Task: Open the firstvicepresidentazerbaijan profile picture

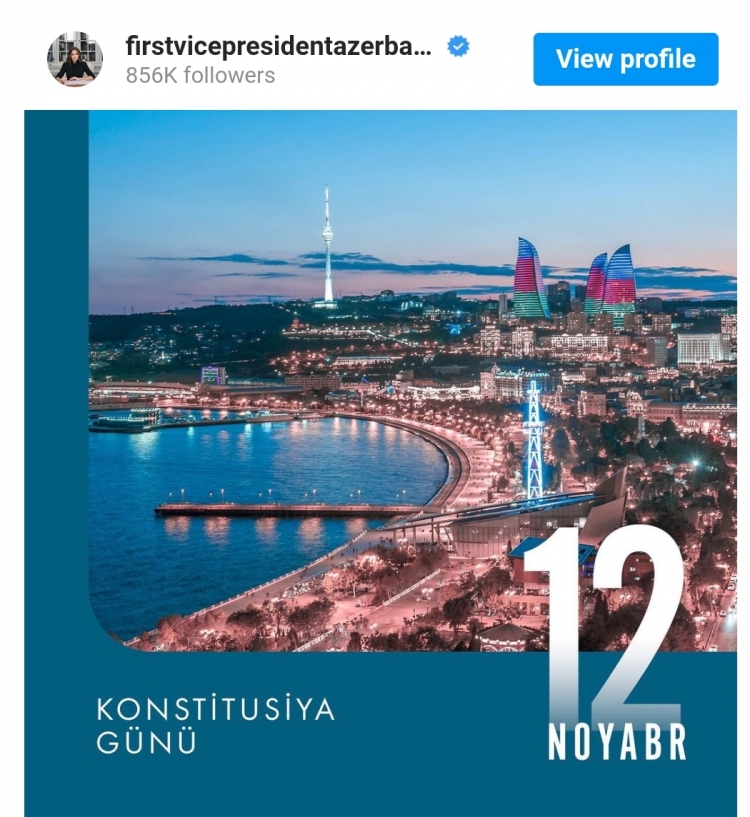Action: pos(75,59)
